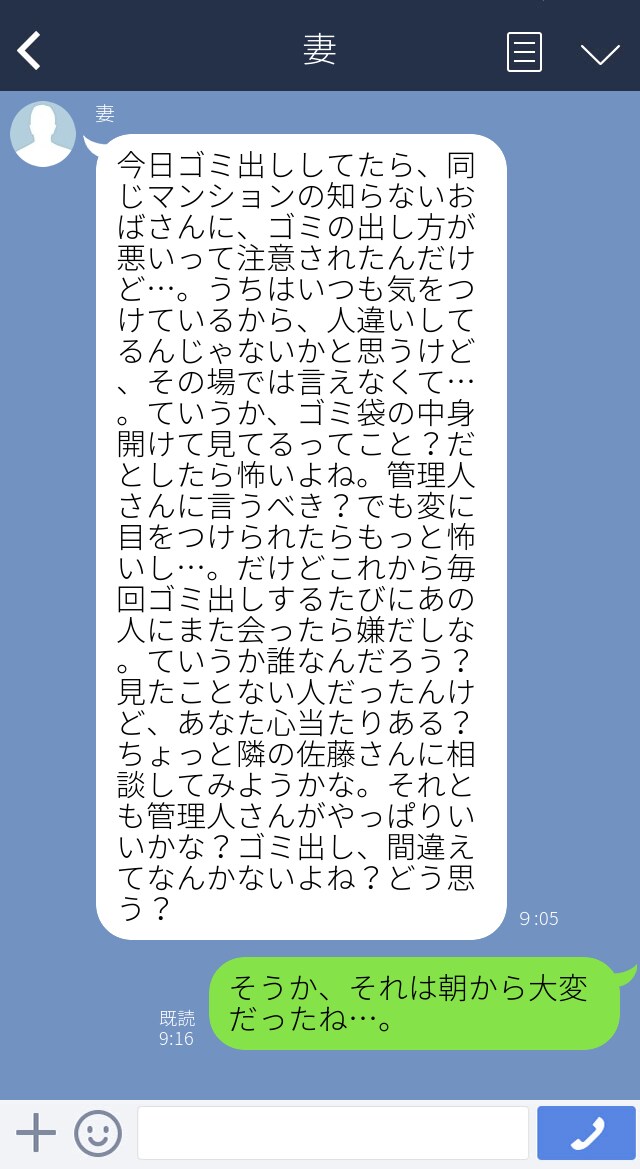Open the emoji sticker picker
640x1169 pixels.
(97, 1133)
